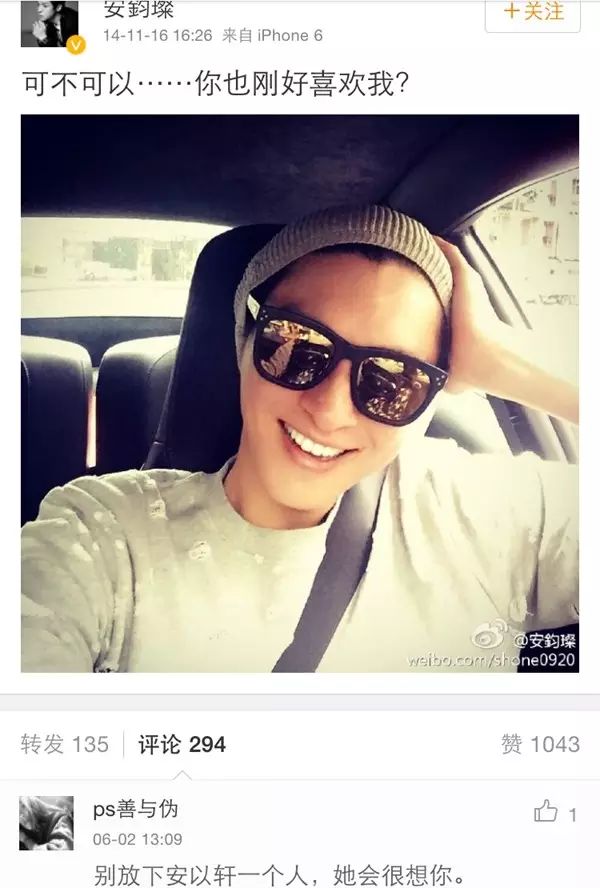Switch to the 赞 1043 tab
Image resolution: width=600 pixels, height=888 pixels.
(540, 744)
